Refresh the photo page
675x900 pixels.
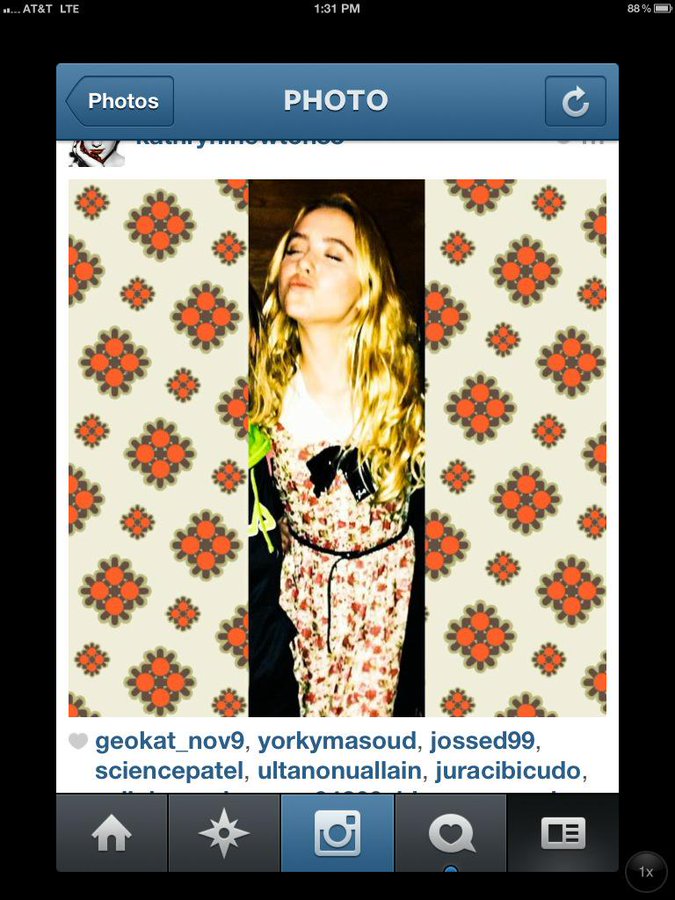point(575,101)
